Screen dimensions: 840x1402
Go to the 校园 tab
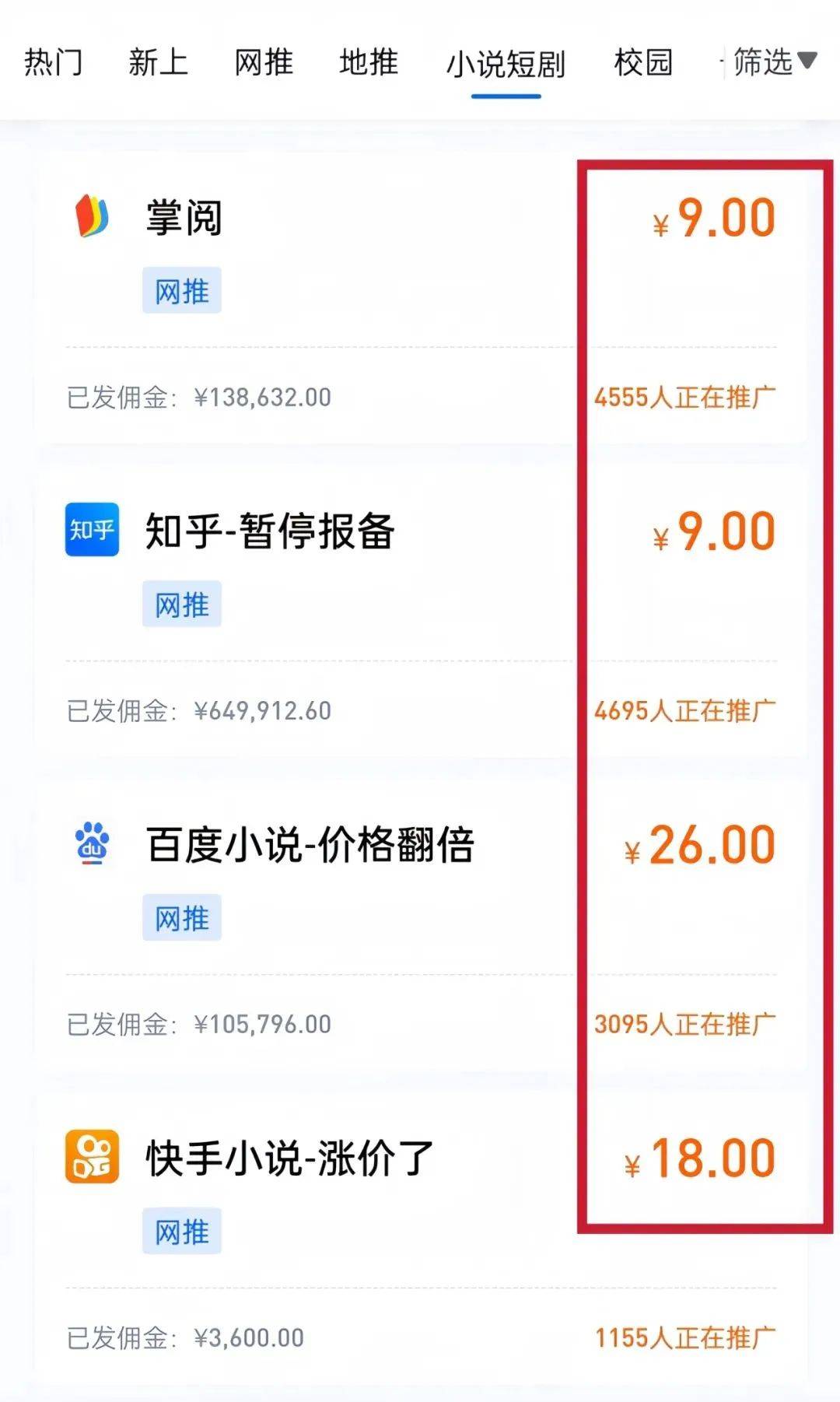pyautogui.click(x=643, y=62)
